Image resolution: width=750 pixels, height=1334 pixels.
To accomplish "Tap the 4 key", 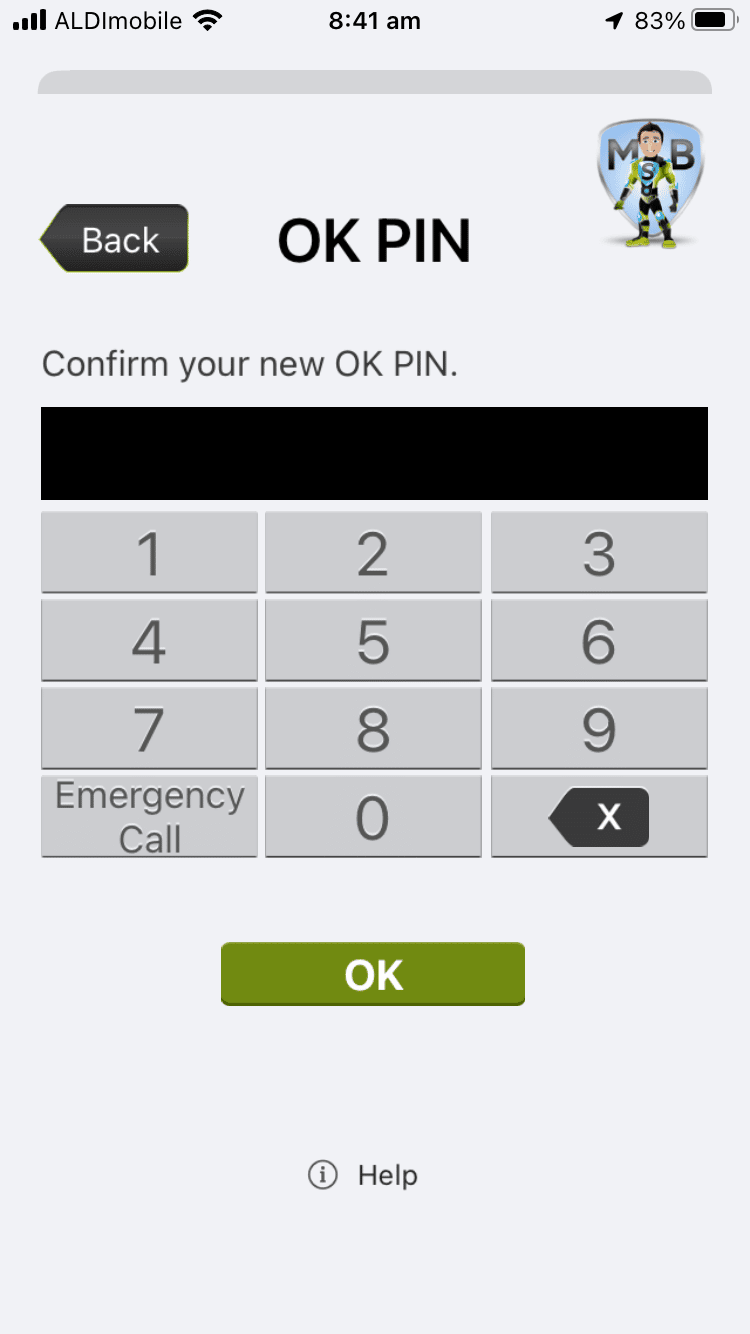I will (x=149, y=641).
